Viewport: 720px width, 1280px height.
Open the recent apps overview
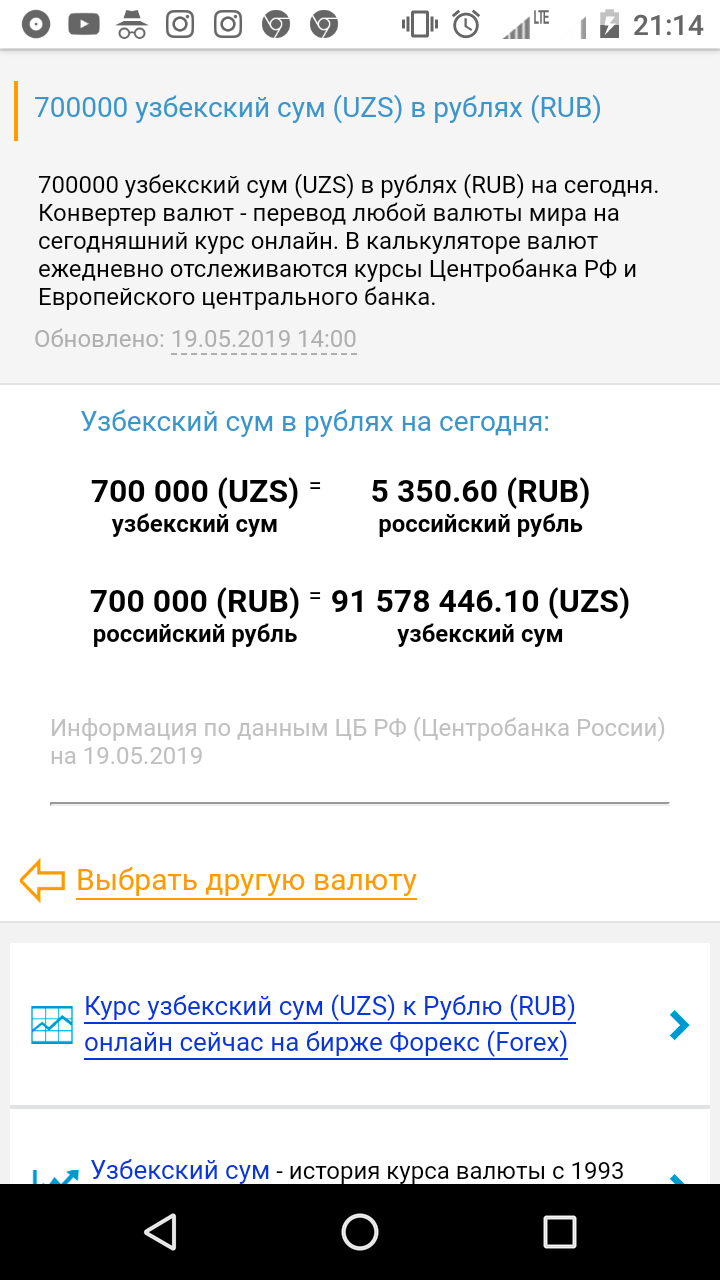pyautogui.click(x=560, y=1232)
